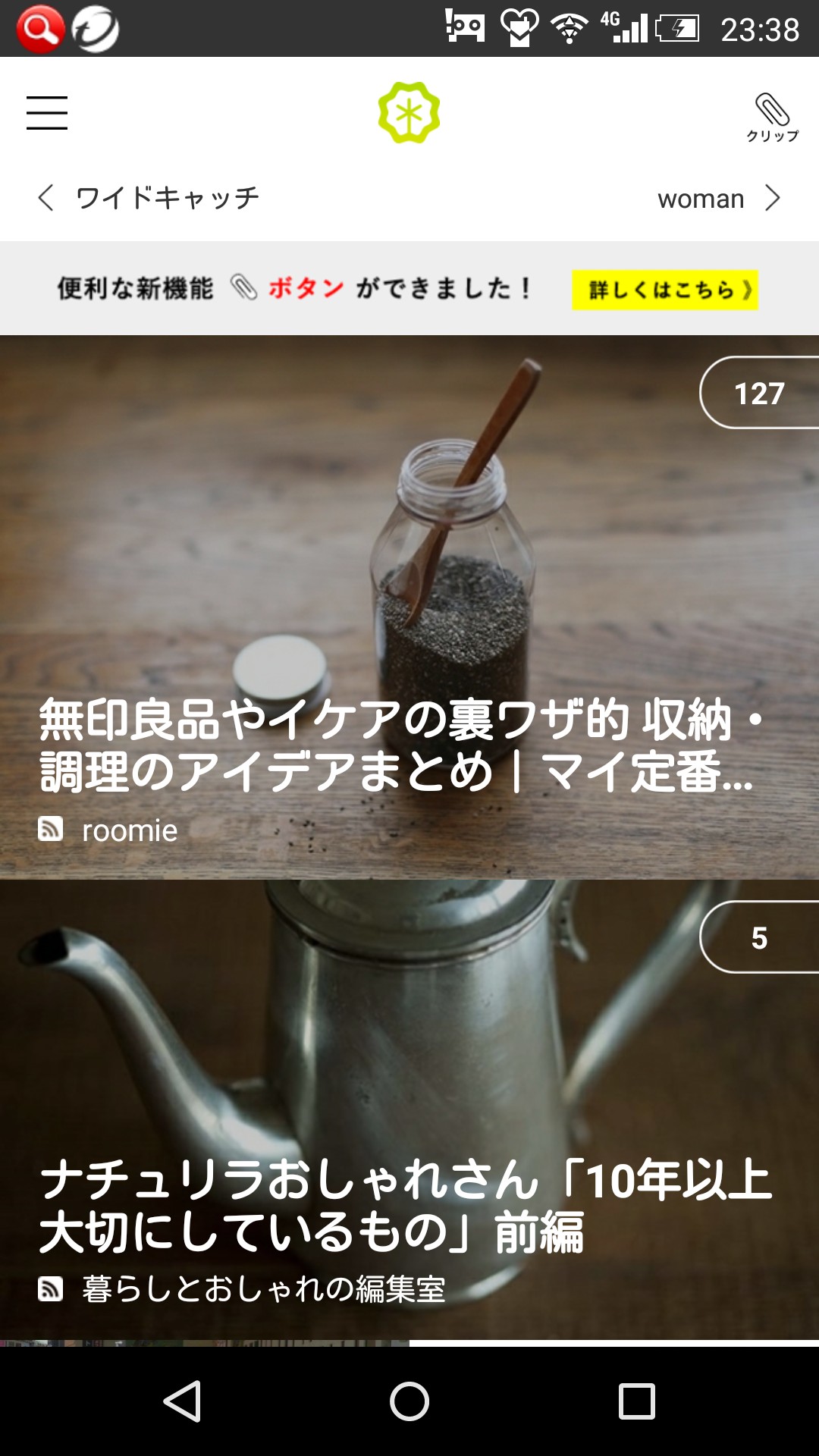Open the クリップ clip list
Screen dimensions: 819x1456
coord(772,118)
